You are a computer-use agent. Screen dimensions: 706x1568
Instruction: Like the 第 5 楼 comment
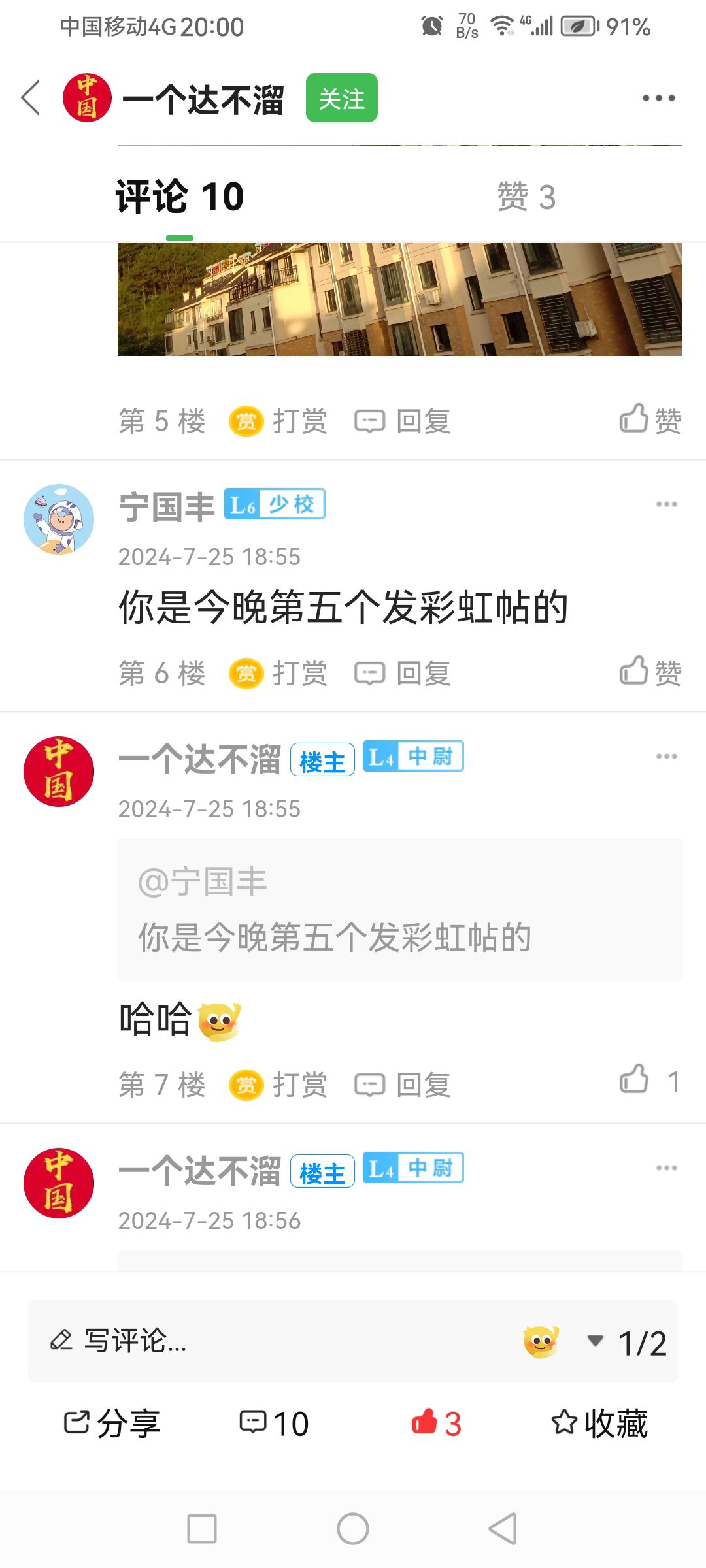pyautogui.click(x=650, y=419)
